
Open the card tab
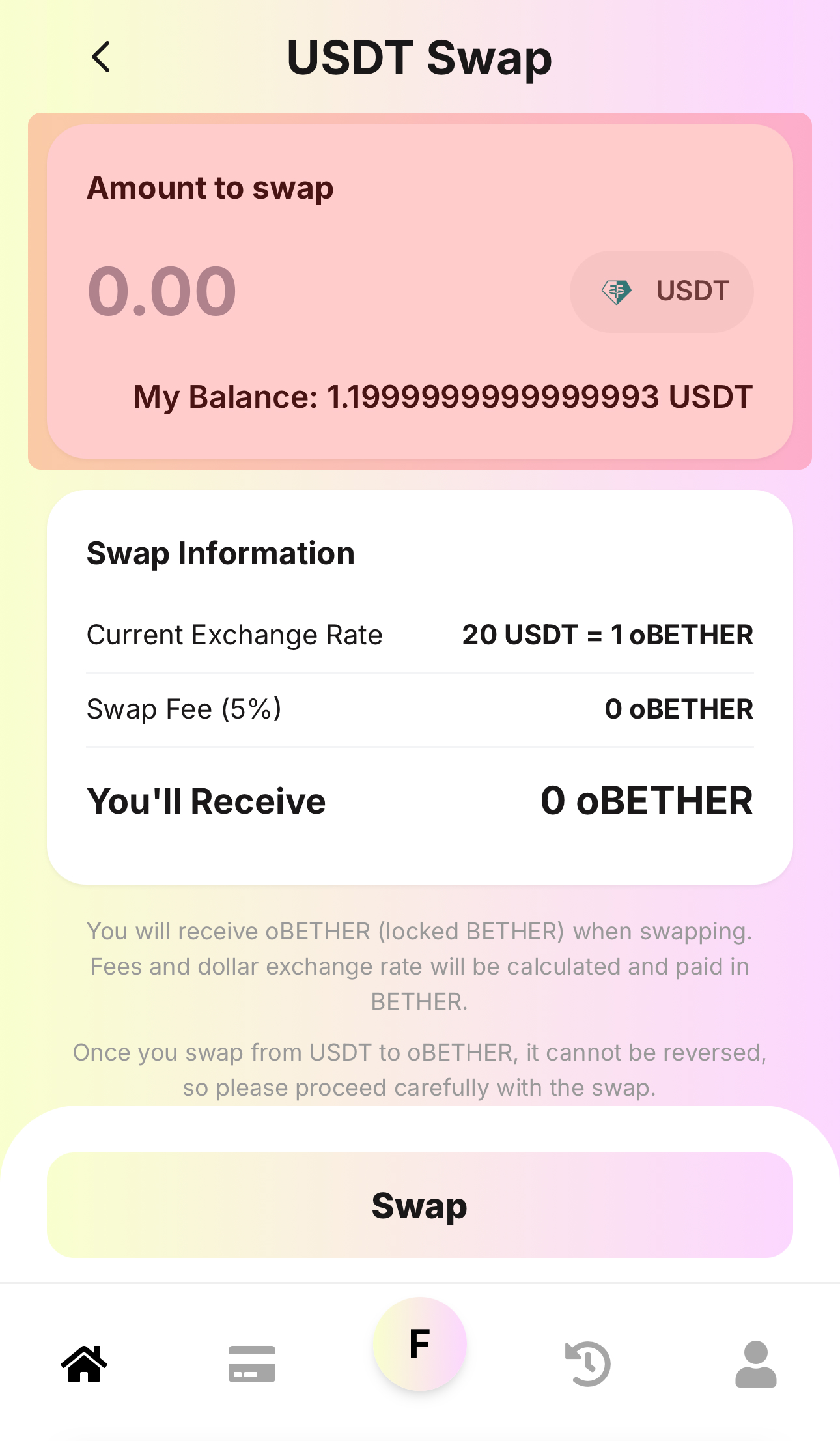(252, 1364)
